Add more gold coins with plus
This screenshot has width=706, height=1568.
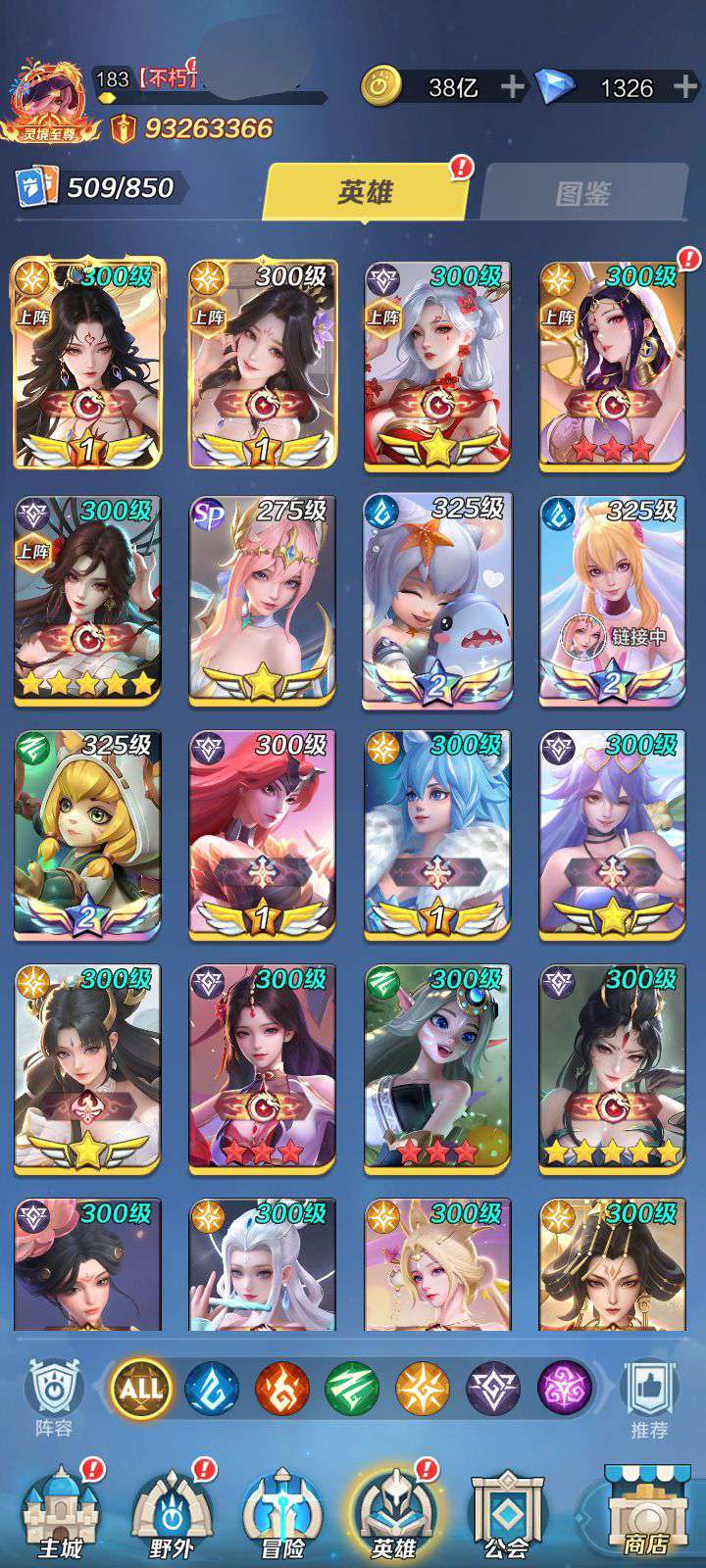pos(512,87)
